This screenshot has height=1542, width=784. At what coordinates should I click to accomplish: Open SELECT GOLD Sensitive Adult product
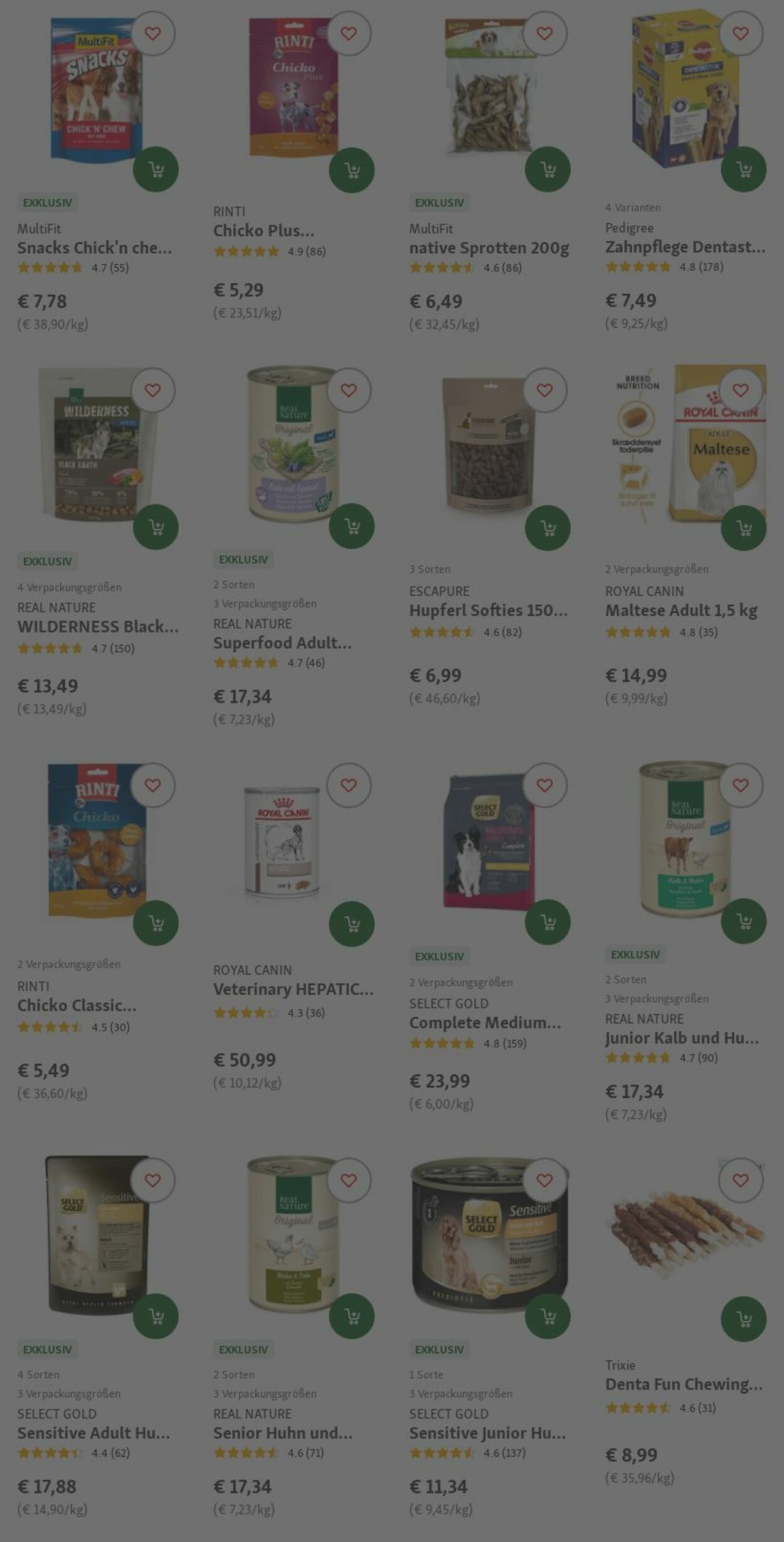(93, 1433)
